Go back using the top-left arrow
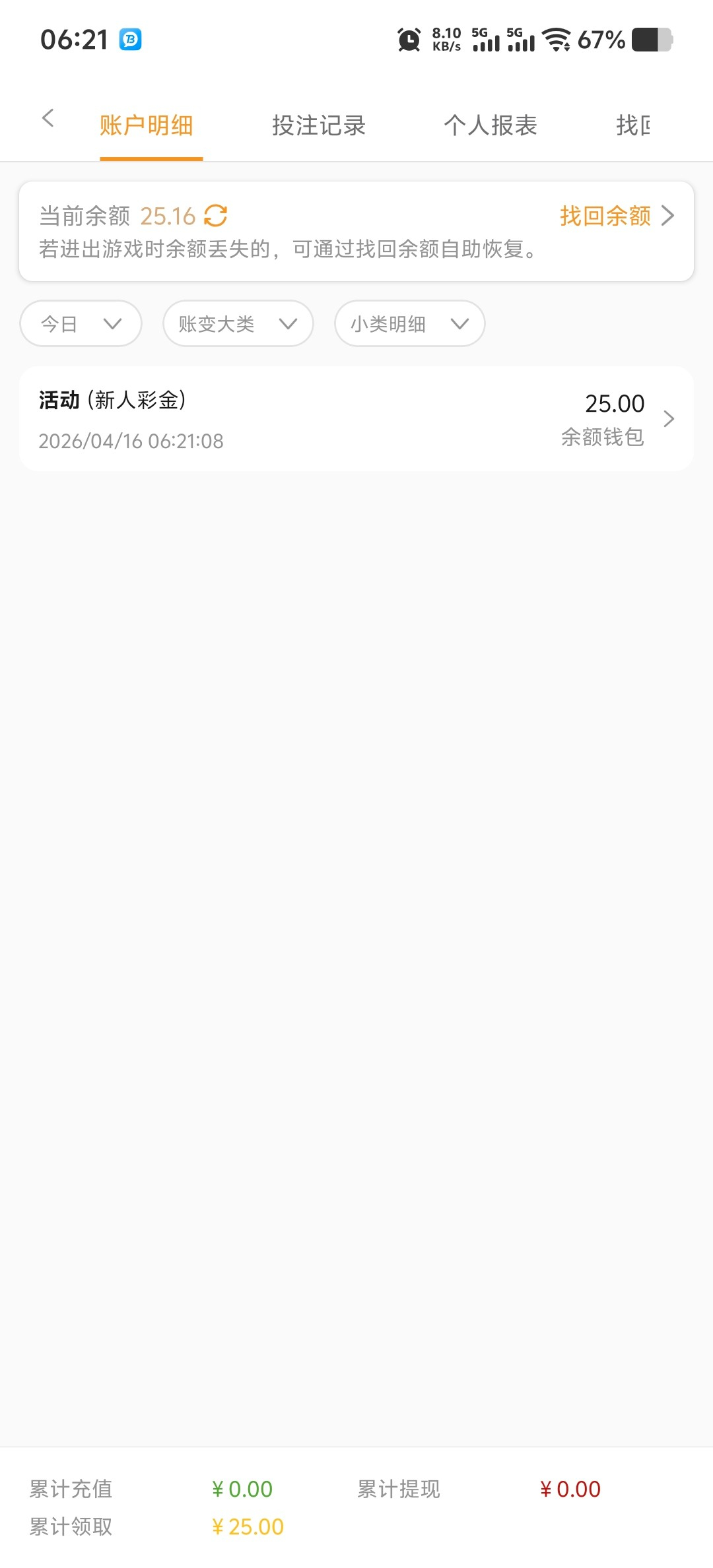Screen dimensions: 713x1568 point(48,119)
